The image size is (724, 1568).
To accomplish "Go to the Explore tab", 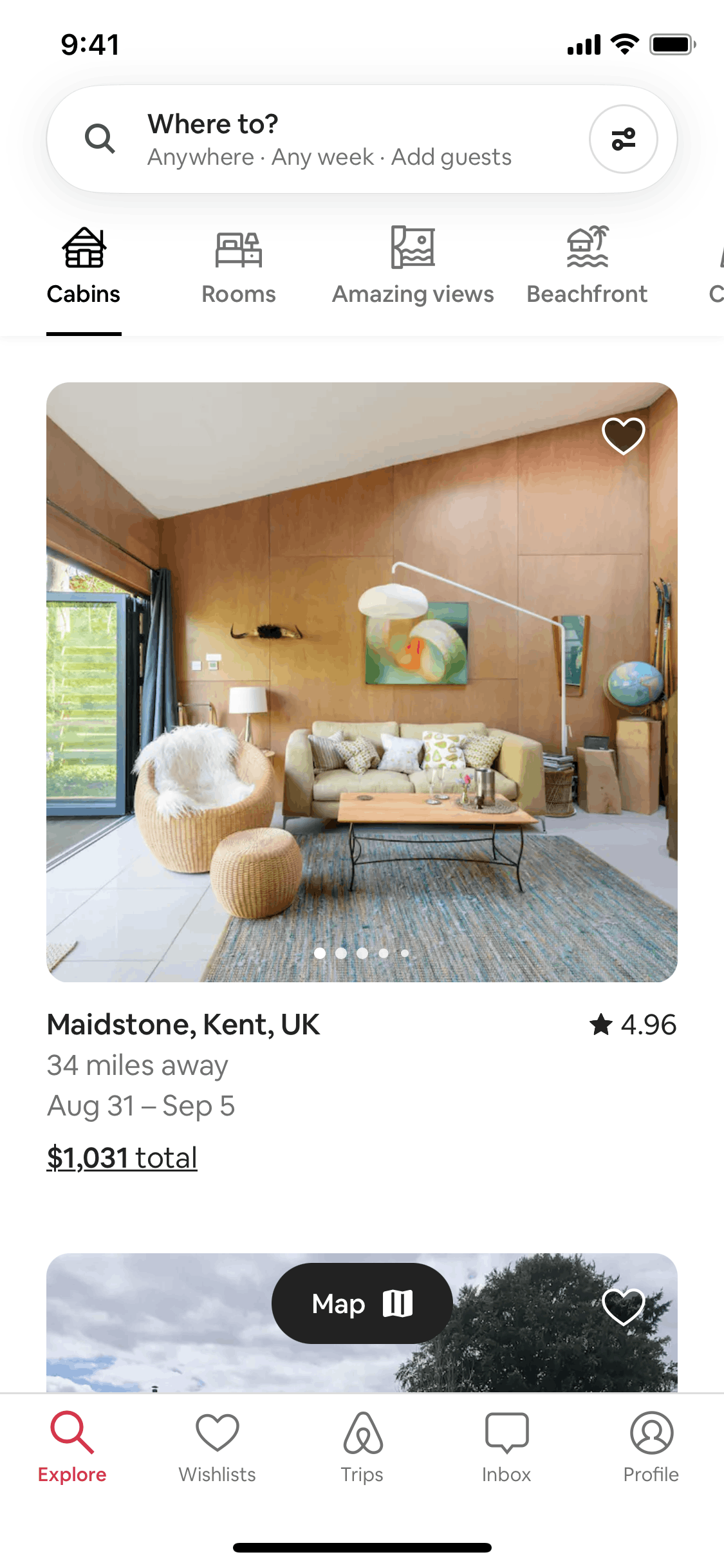I will tap(72, 1444).
